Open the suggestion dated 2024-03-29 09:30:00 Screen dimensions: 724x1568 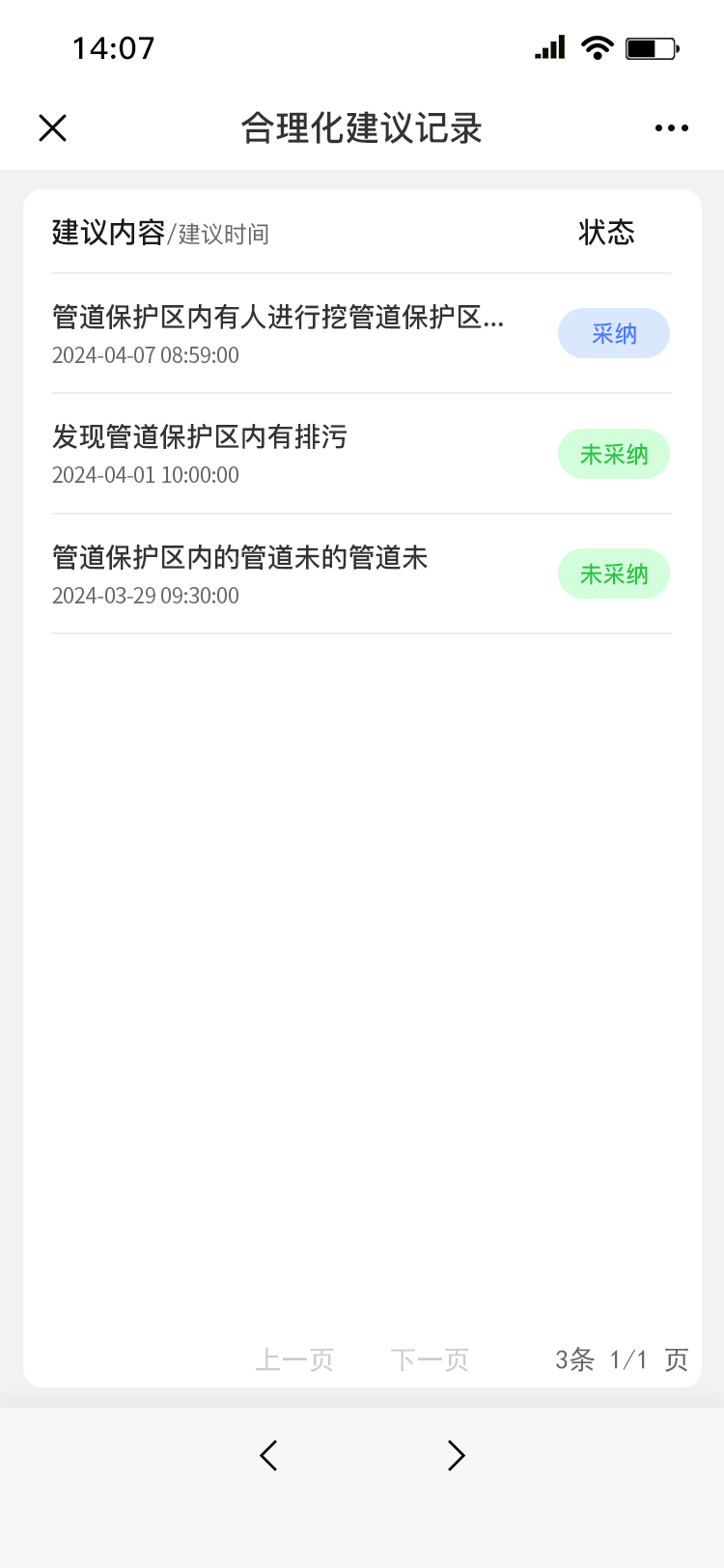tap(362, 574)
